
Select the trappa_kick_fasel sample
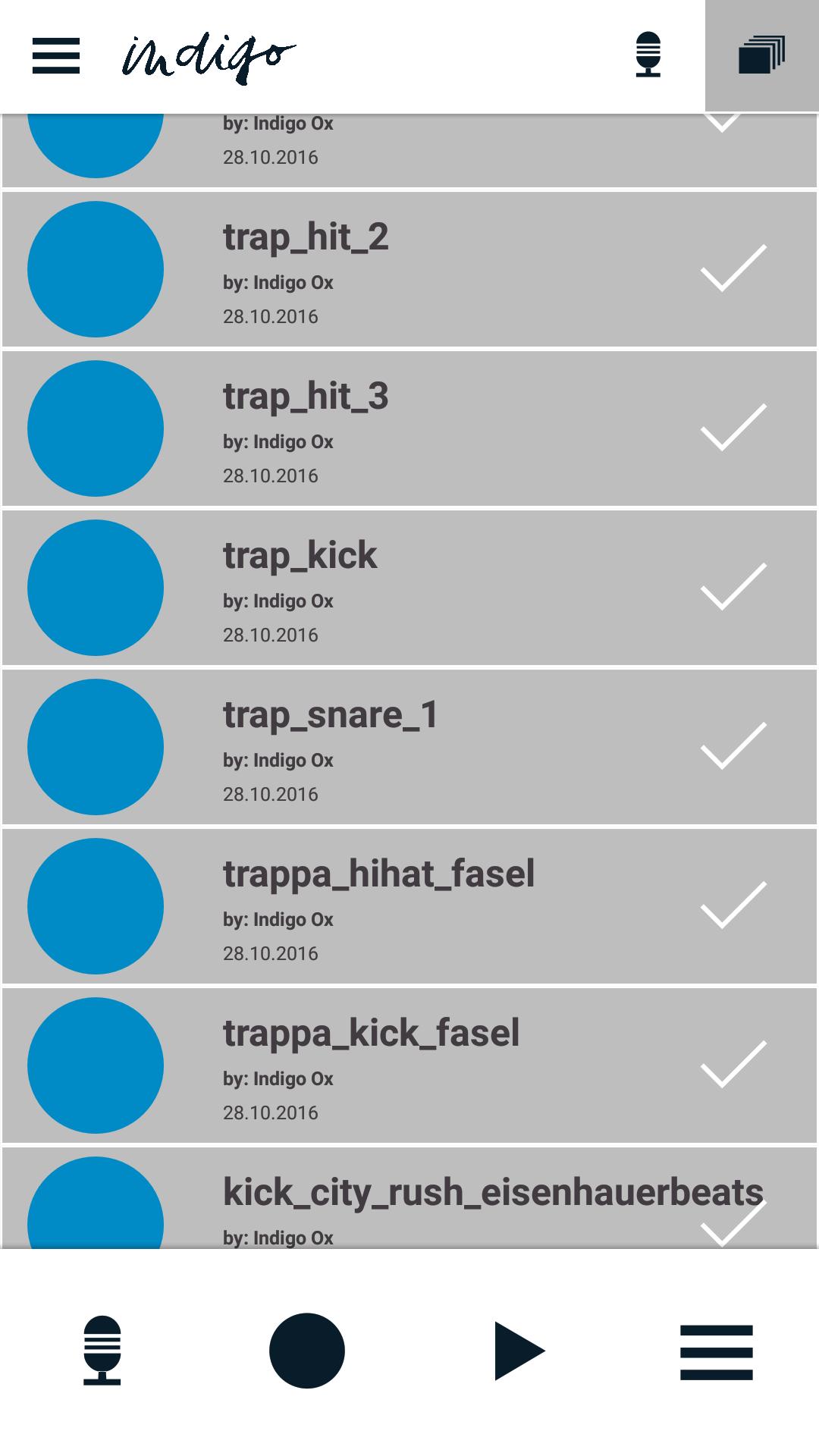(409, 1066)
